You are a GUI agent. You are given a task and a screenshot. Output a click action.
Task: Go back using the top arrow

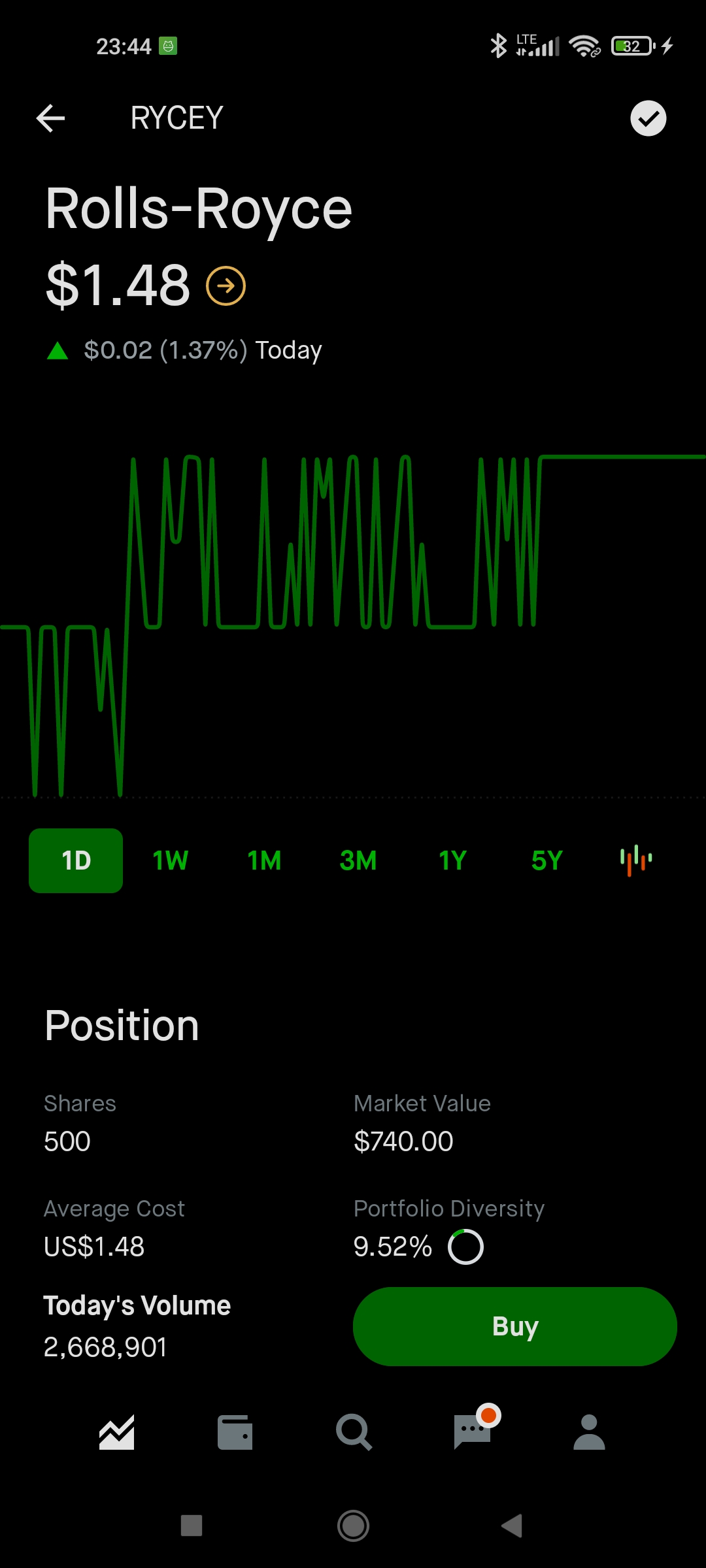(x=50, y=118)
